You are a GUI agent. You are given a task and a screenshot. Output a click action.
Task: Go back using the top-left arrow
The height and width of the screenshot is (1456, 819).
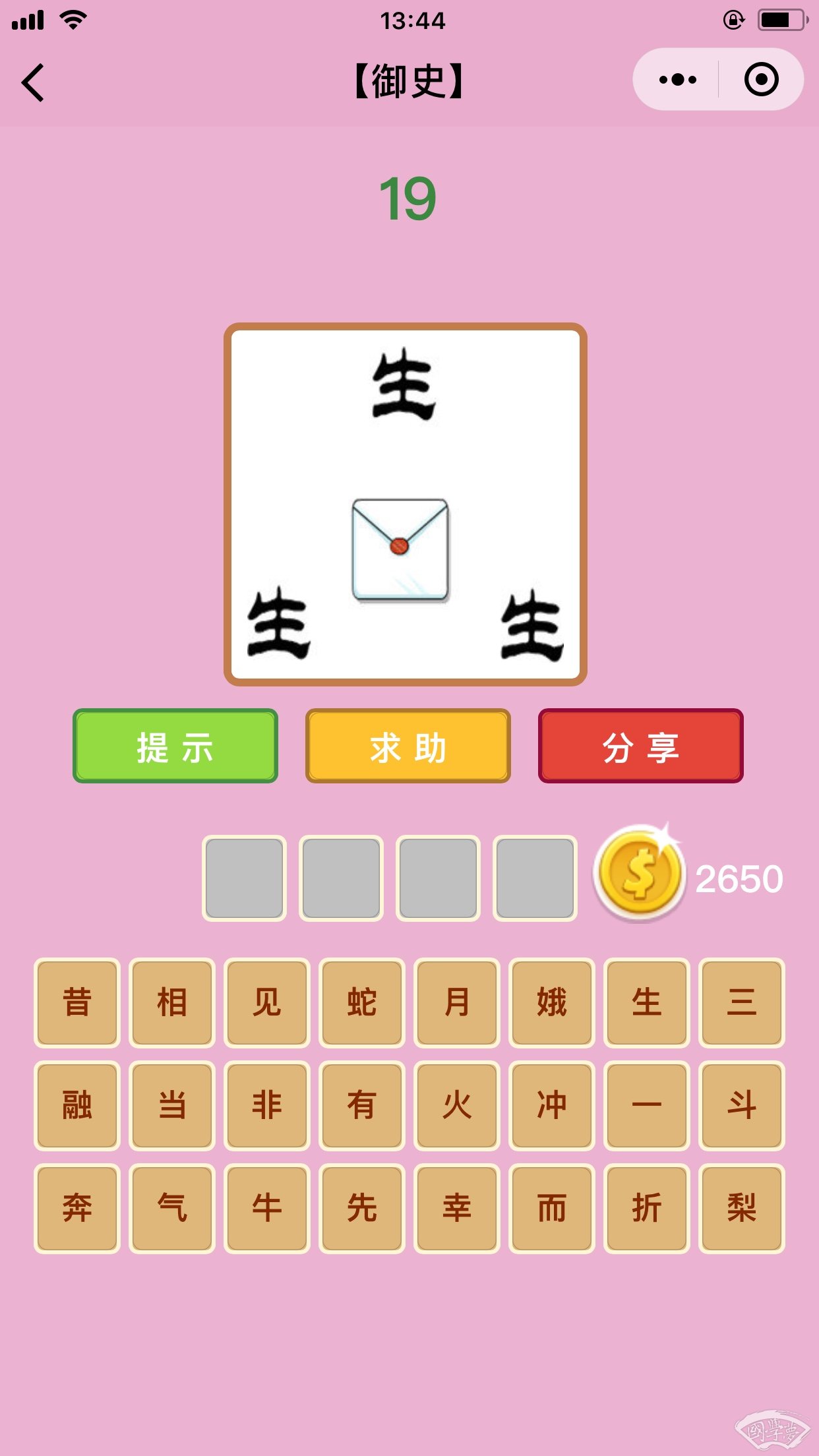pos(33,82)
